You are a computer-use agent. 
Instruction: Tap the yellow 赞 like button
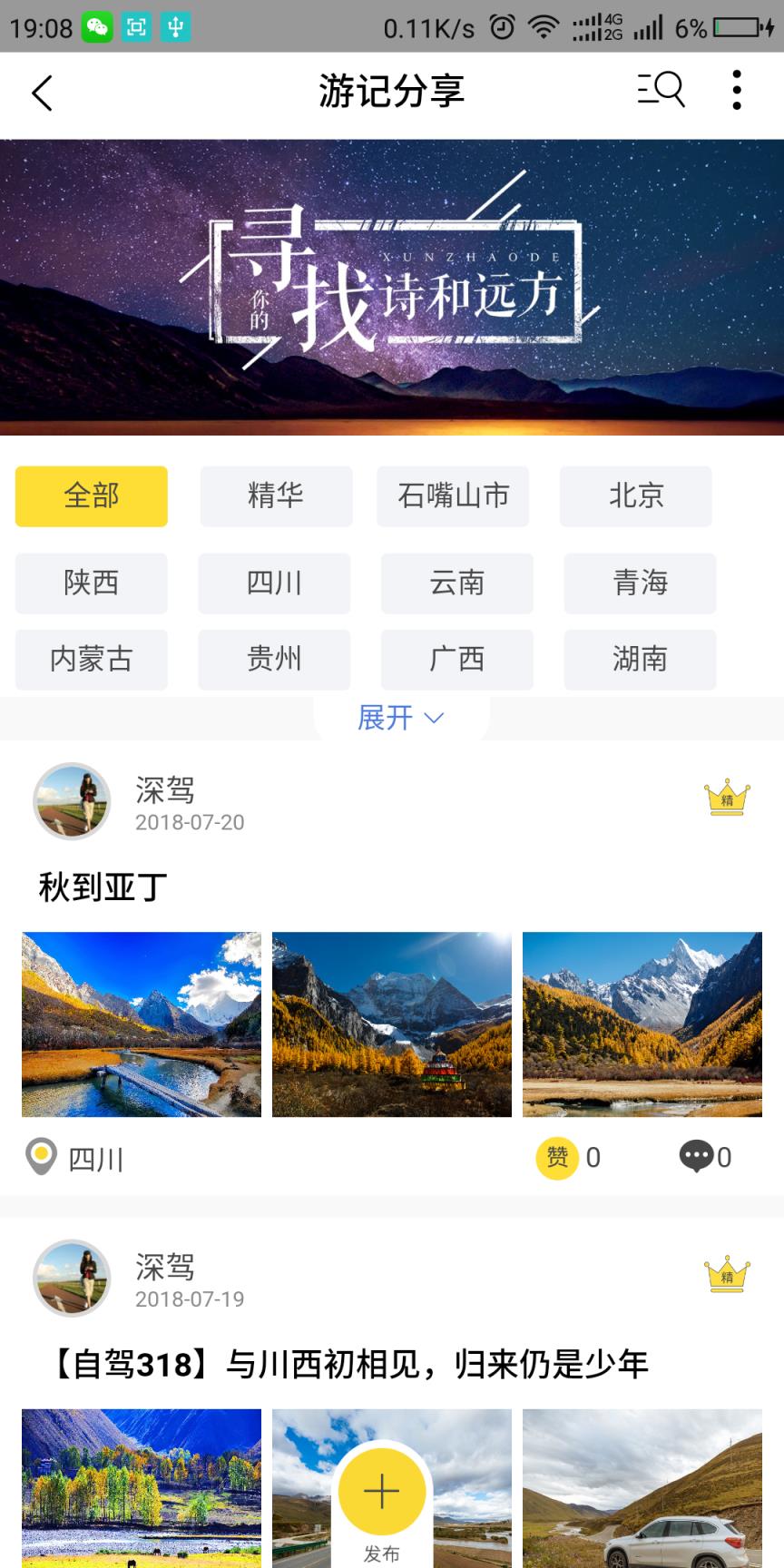coord(557,1157)
